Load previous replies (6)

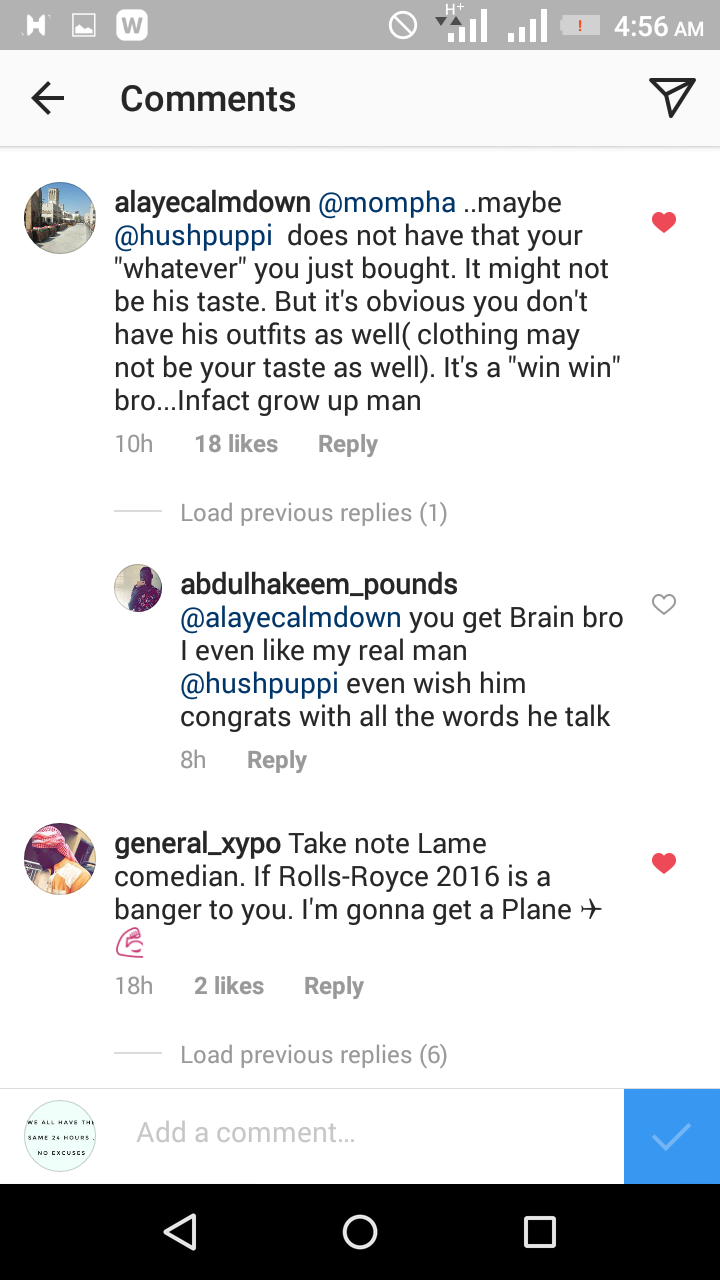pos(313,1055)
